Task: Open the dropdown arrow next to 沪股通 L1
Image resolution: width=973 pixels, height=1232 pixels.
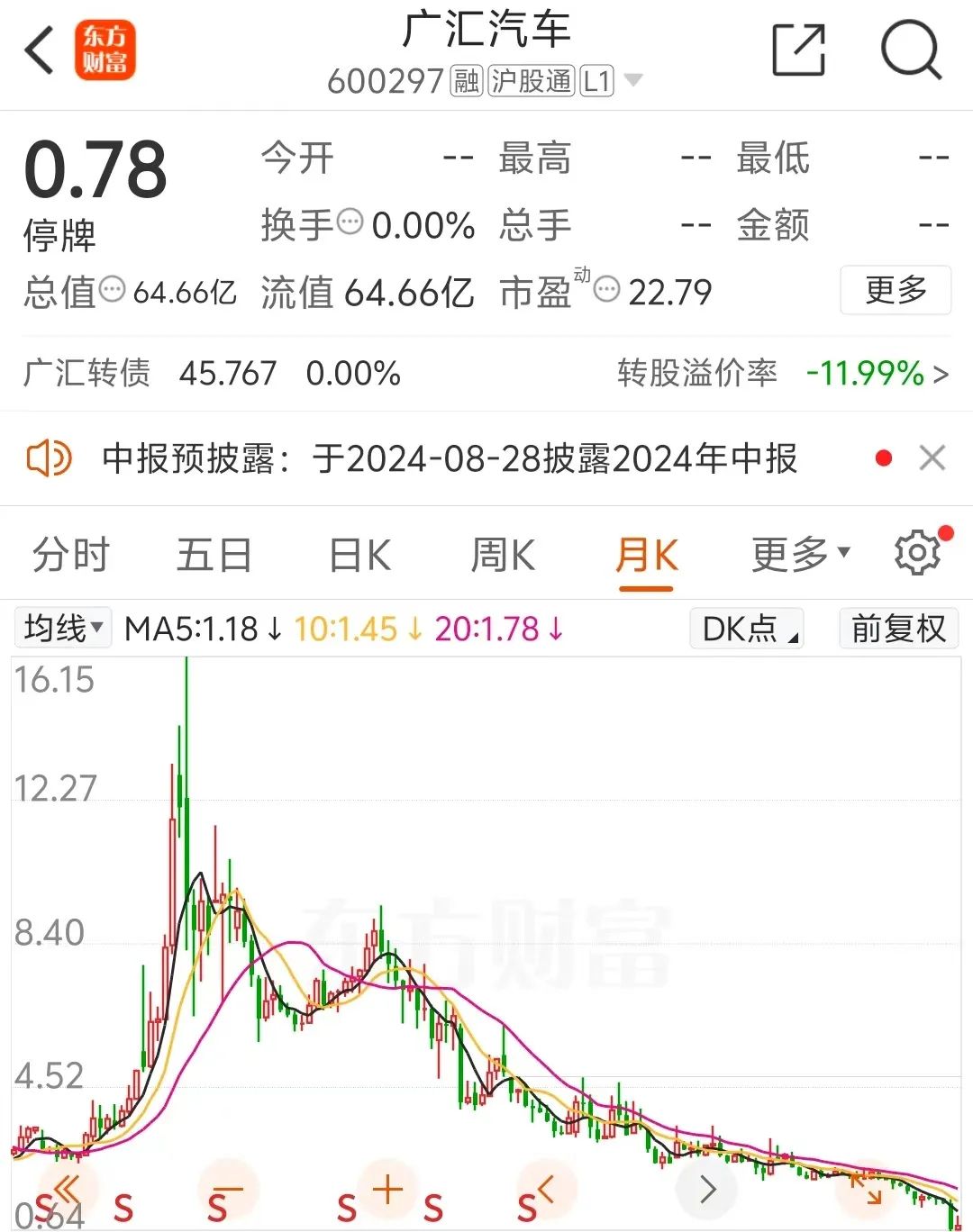Action: tap(634, 80)
